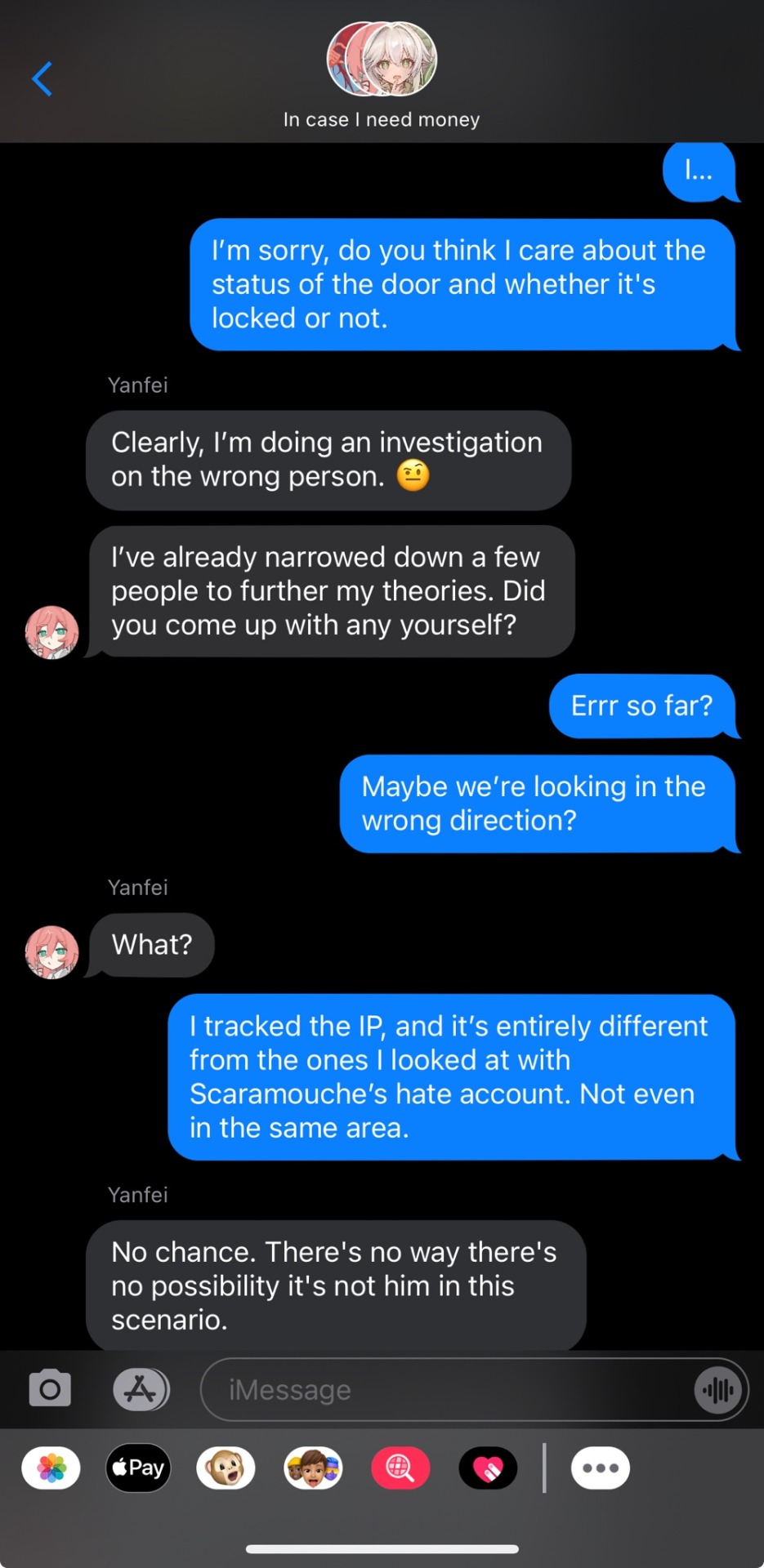The image size is (764, 1568).
Task: Toggle the App Store apps drawer
Action: coord(141,1388)
